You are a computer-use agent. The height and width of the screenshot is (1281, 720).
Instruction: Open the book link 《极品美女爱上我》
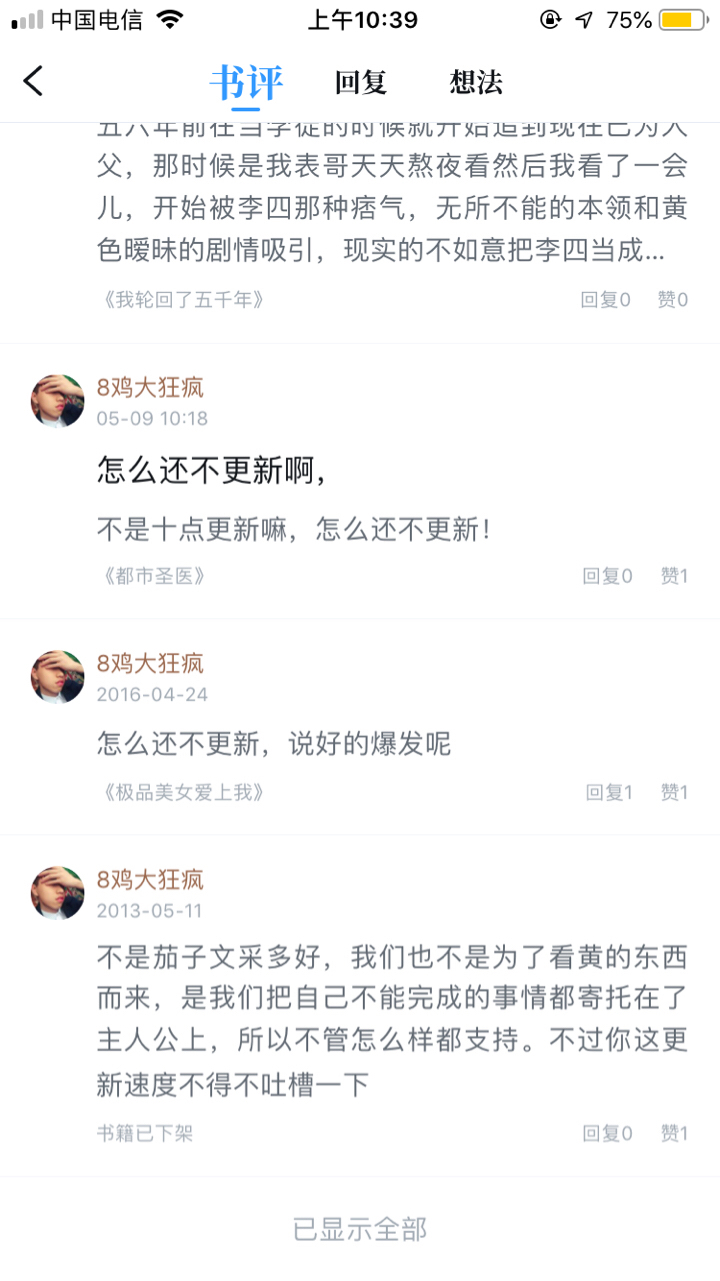tap(184, 793)
